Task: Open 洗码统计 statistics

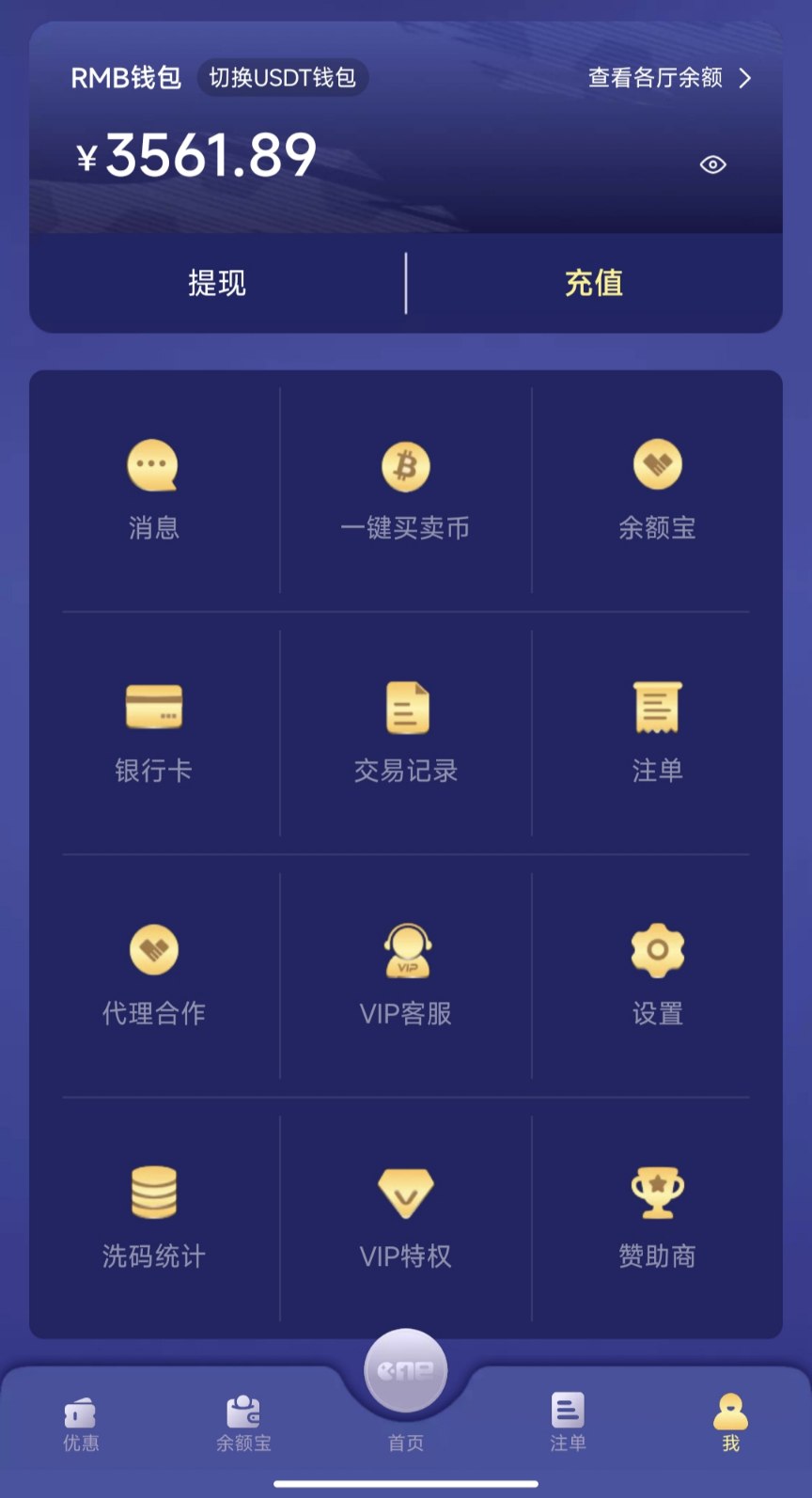Action: [153, 1217]
